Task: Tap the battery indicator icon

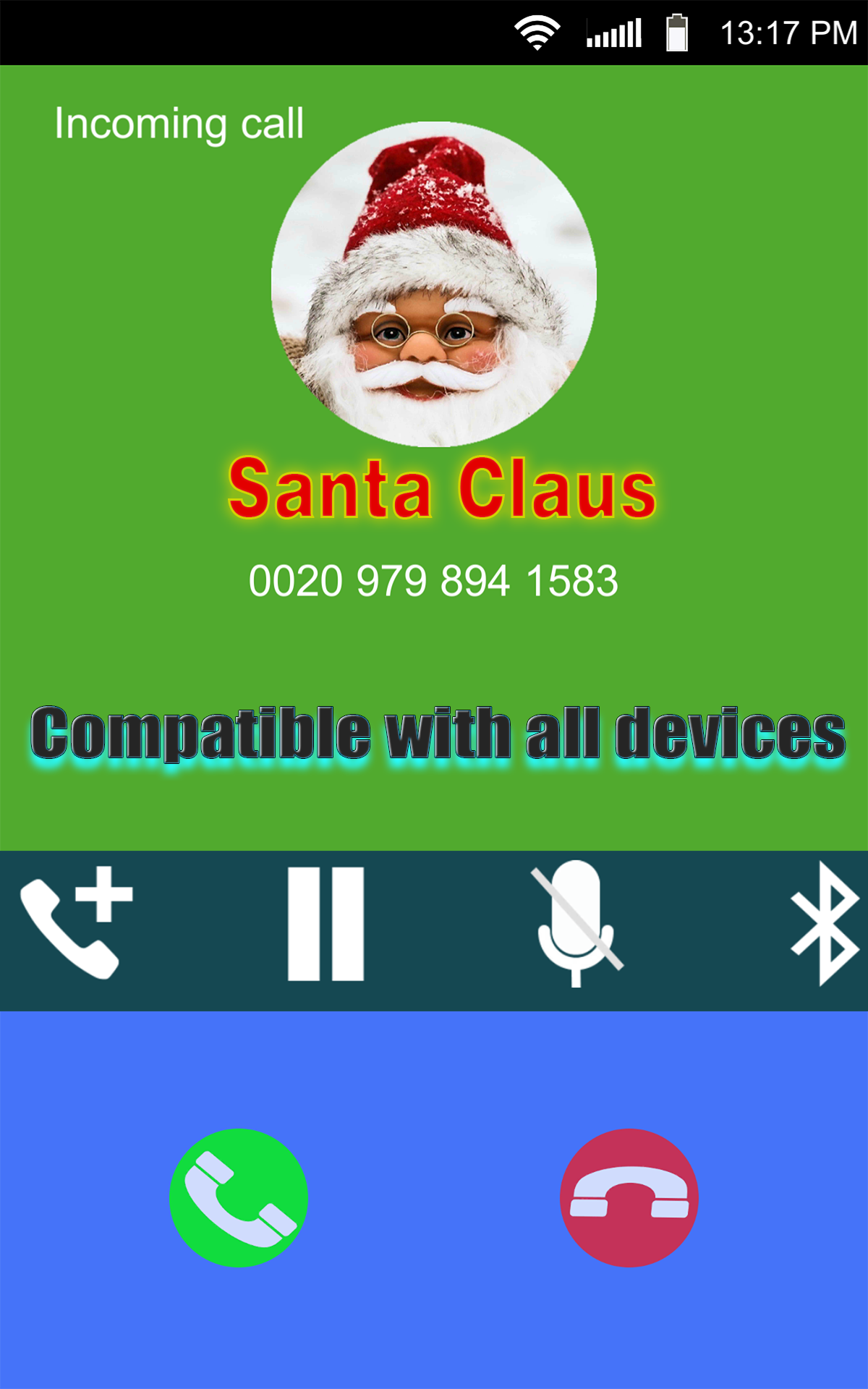Action: coord(677,30)
